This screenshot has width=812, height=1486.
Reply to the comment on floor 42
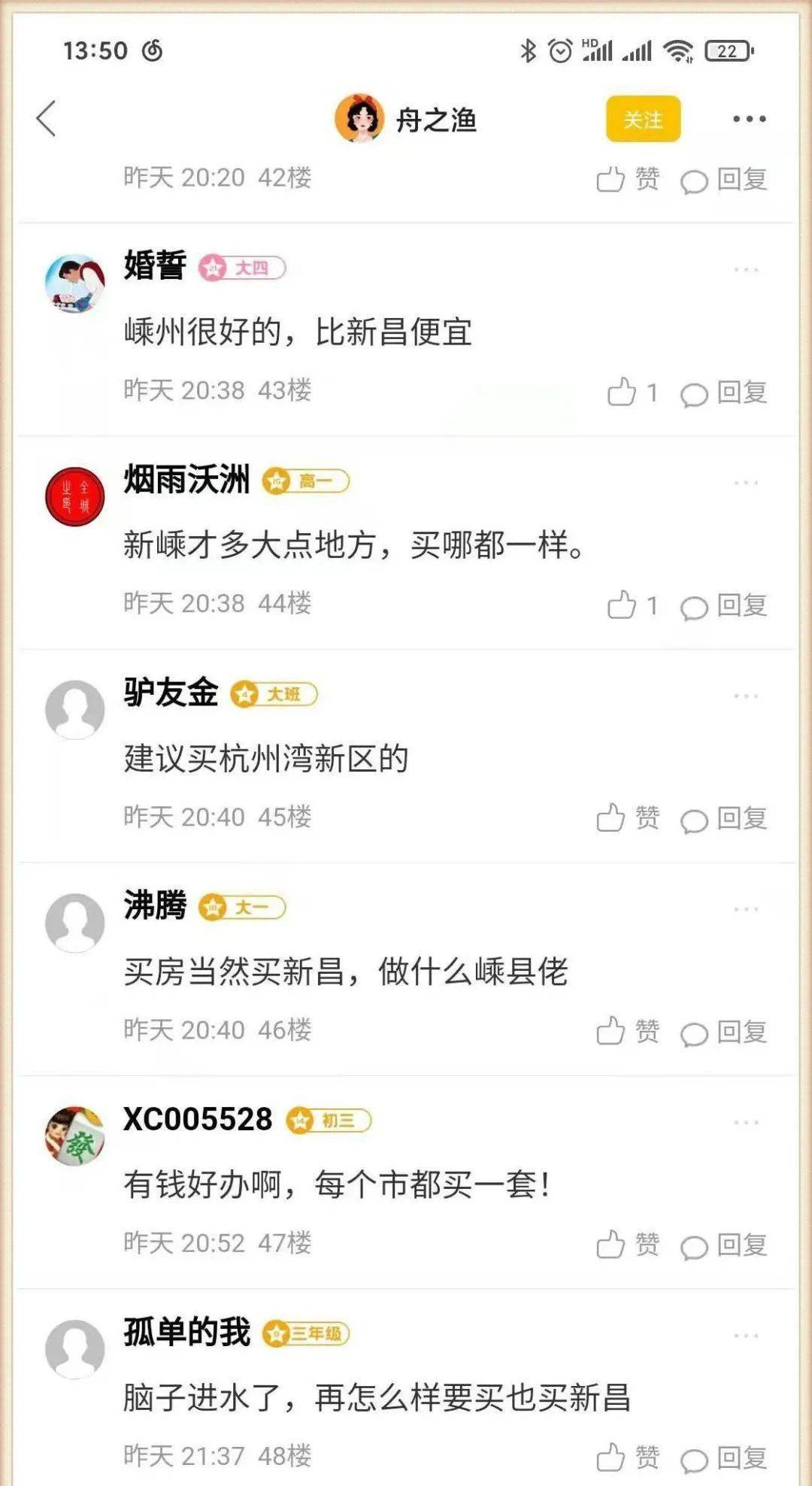point(723,179)
